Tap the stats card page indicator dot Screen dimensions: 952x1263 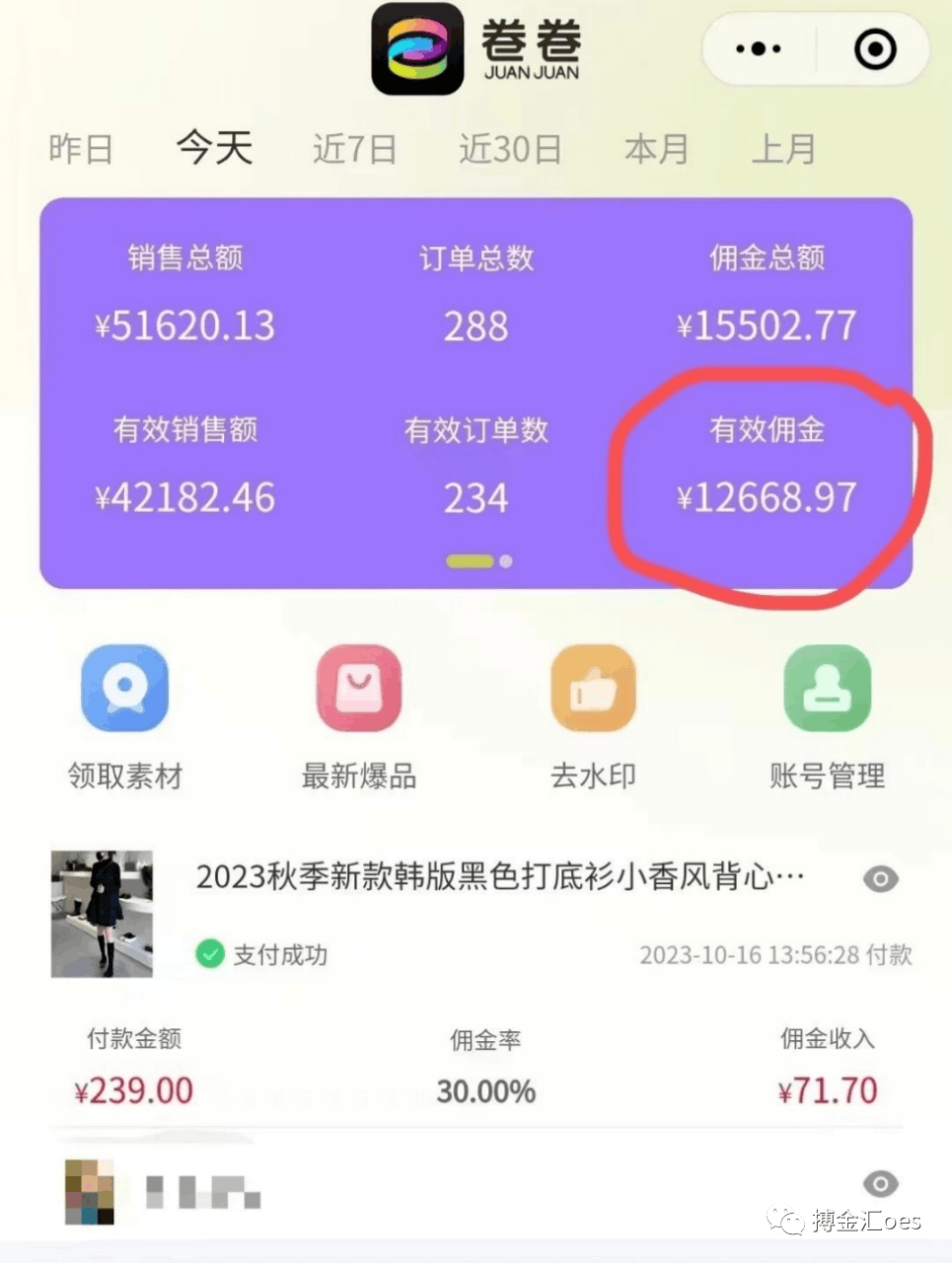505,561
